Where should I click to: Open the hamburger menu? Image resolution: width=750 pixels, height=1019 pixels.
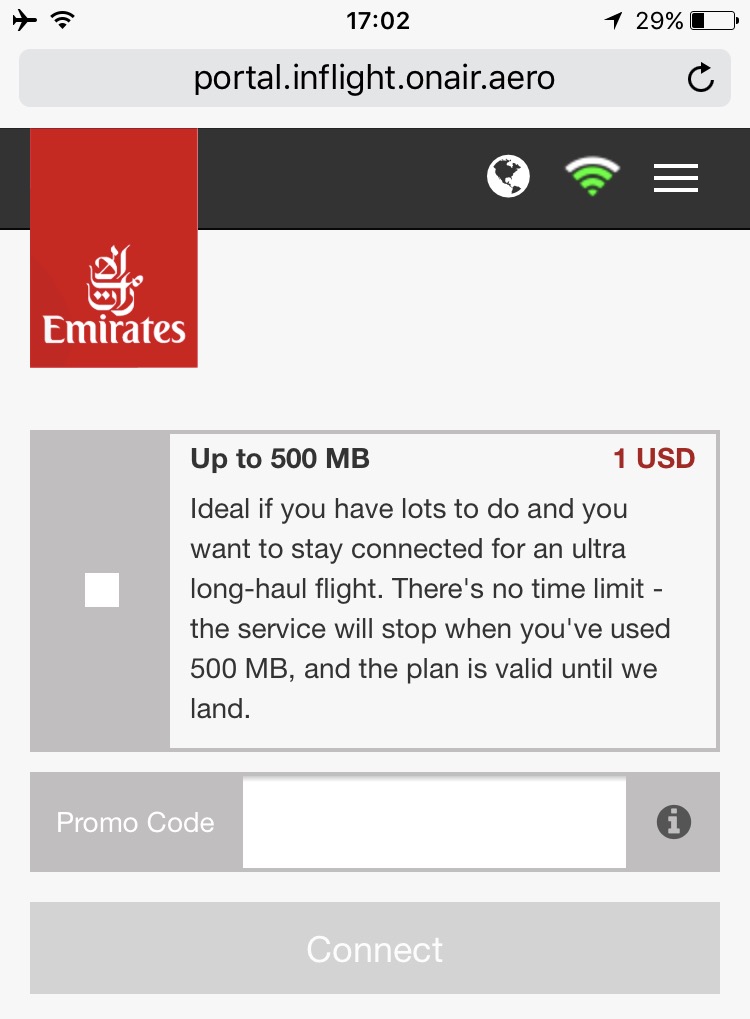(x=676, y=178)
